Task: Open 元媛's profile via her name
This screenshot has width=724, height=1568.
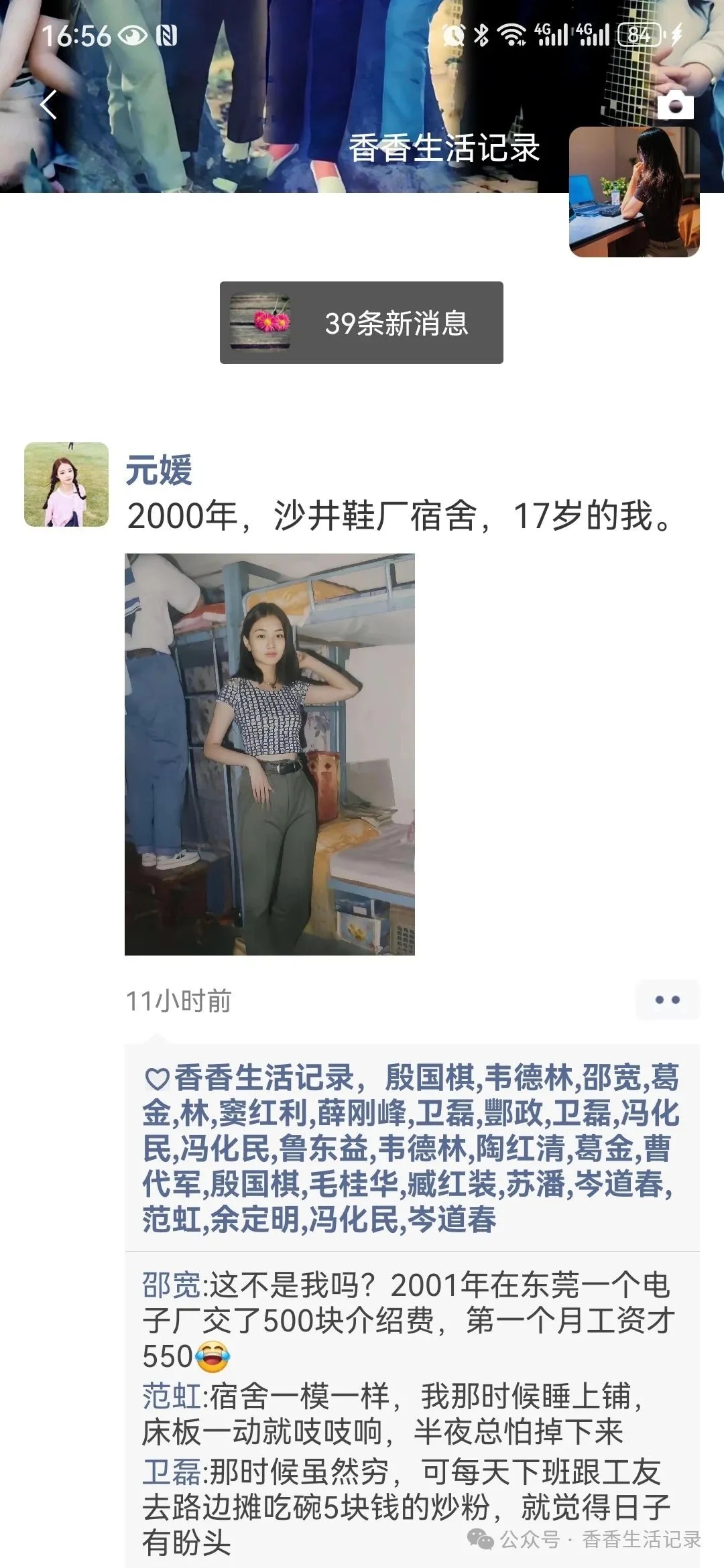Action: 160,470
